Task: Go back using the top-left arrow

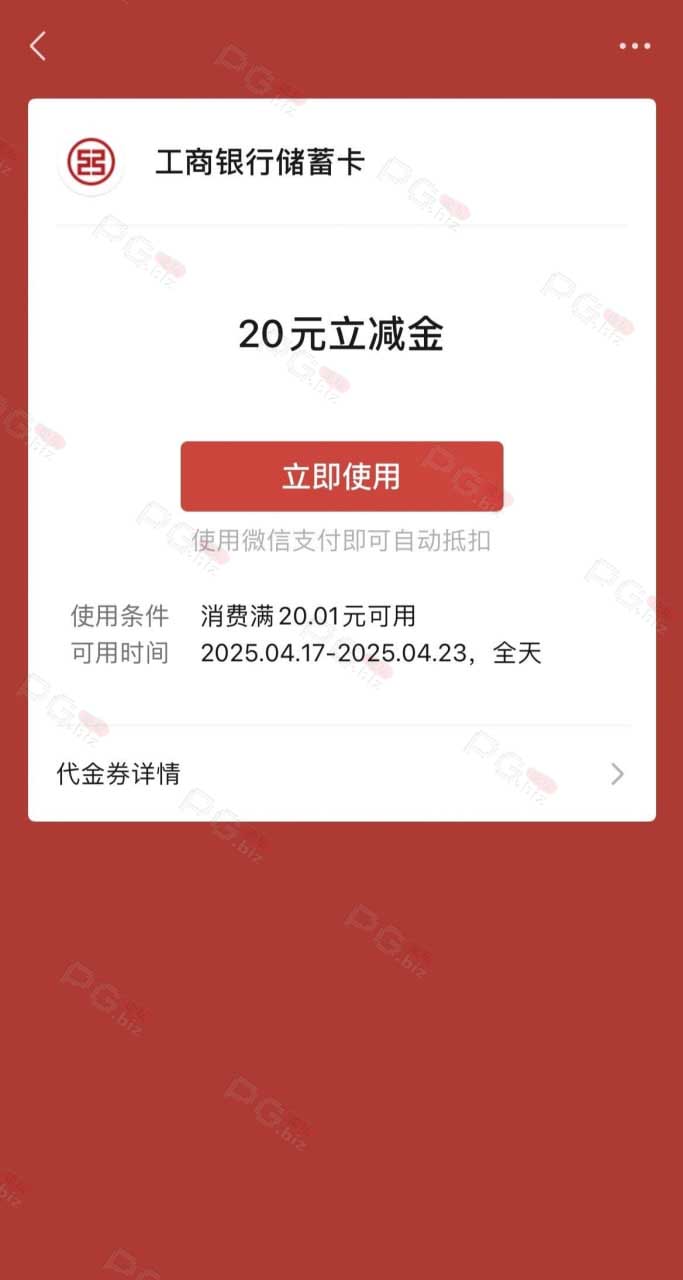Action: click(38, 46)
